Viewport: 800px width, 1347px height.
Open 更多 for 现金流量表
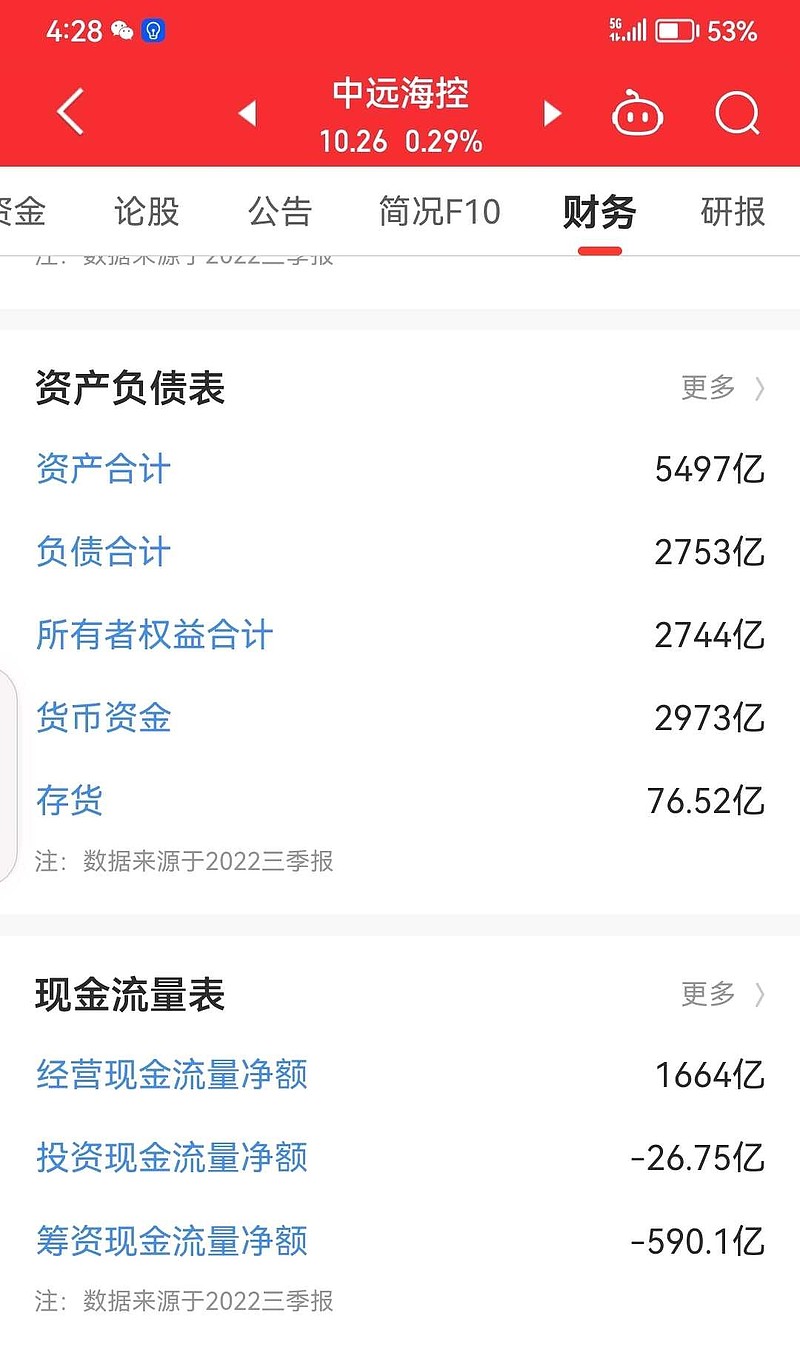[724, 994]
